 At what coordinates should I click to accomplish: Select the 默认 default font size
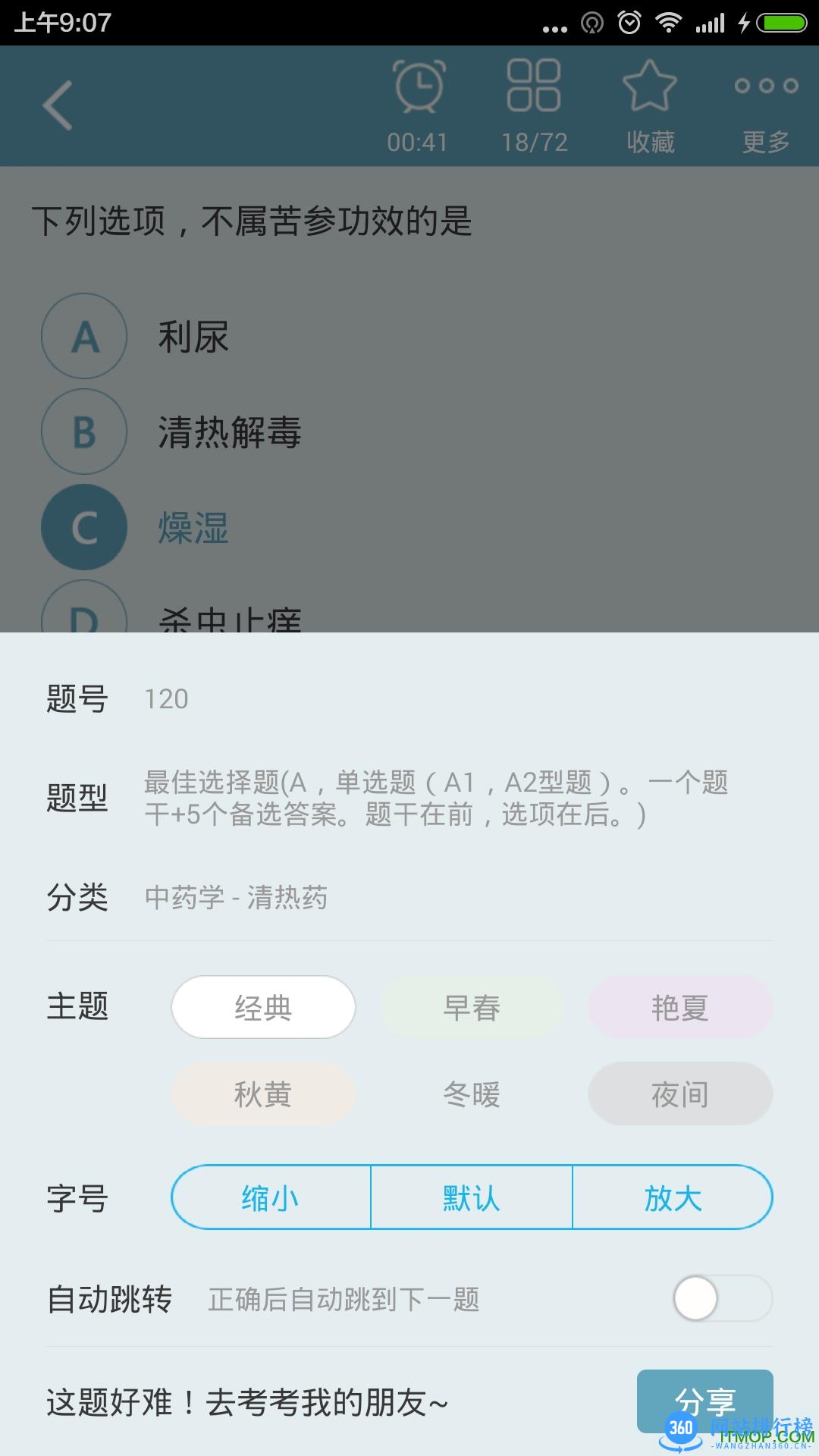(x=470, y=1197)
